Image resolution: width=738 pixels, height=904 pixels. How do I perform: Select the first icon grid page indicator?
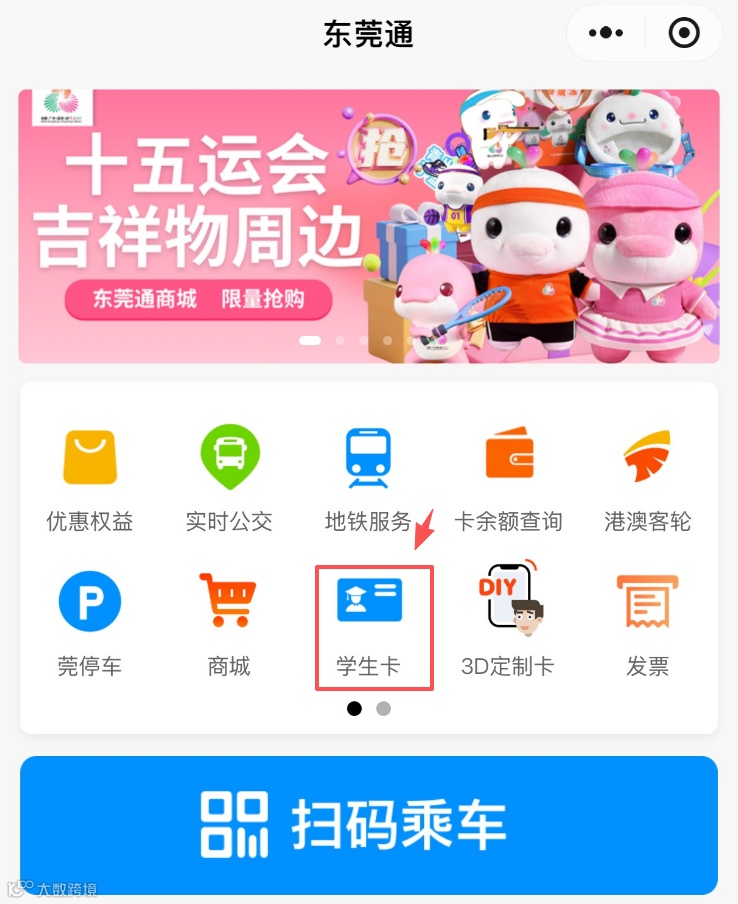[354, 708]
